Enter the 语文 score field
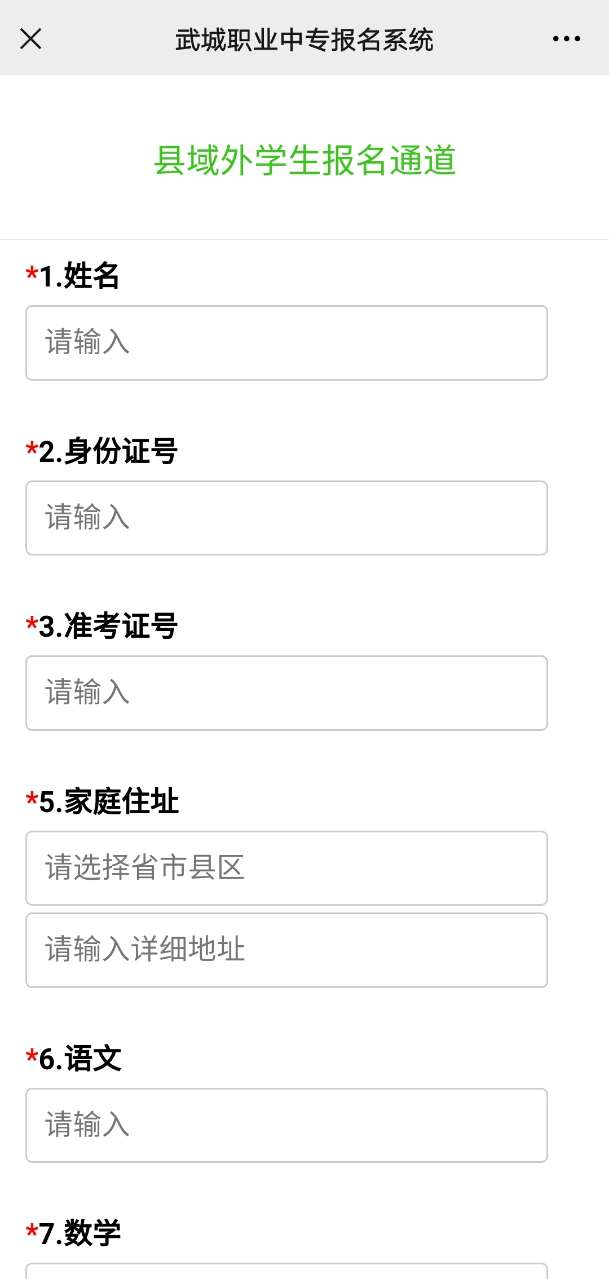Image resolution: width=609 pixels, height=1279 pixels. (x=286, y=1125)
